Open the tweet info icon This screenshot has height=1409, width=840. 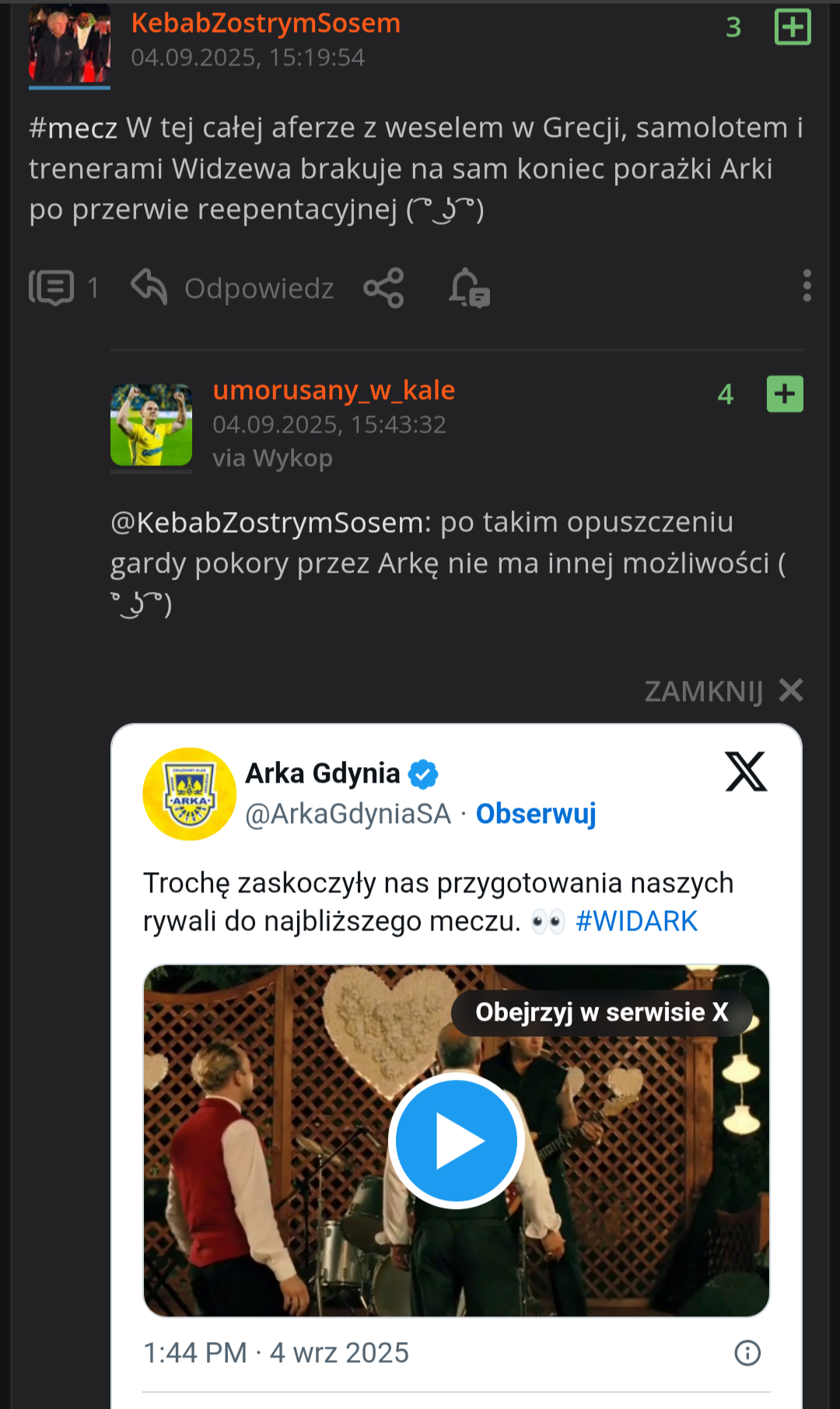(747, 1353)
